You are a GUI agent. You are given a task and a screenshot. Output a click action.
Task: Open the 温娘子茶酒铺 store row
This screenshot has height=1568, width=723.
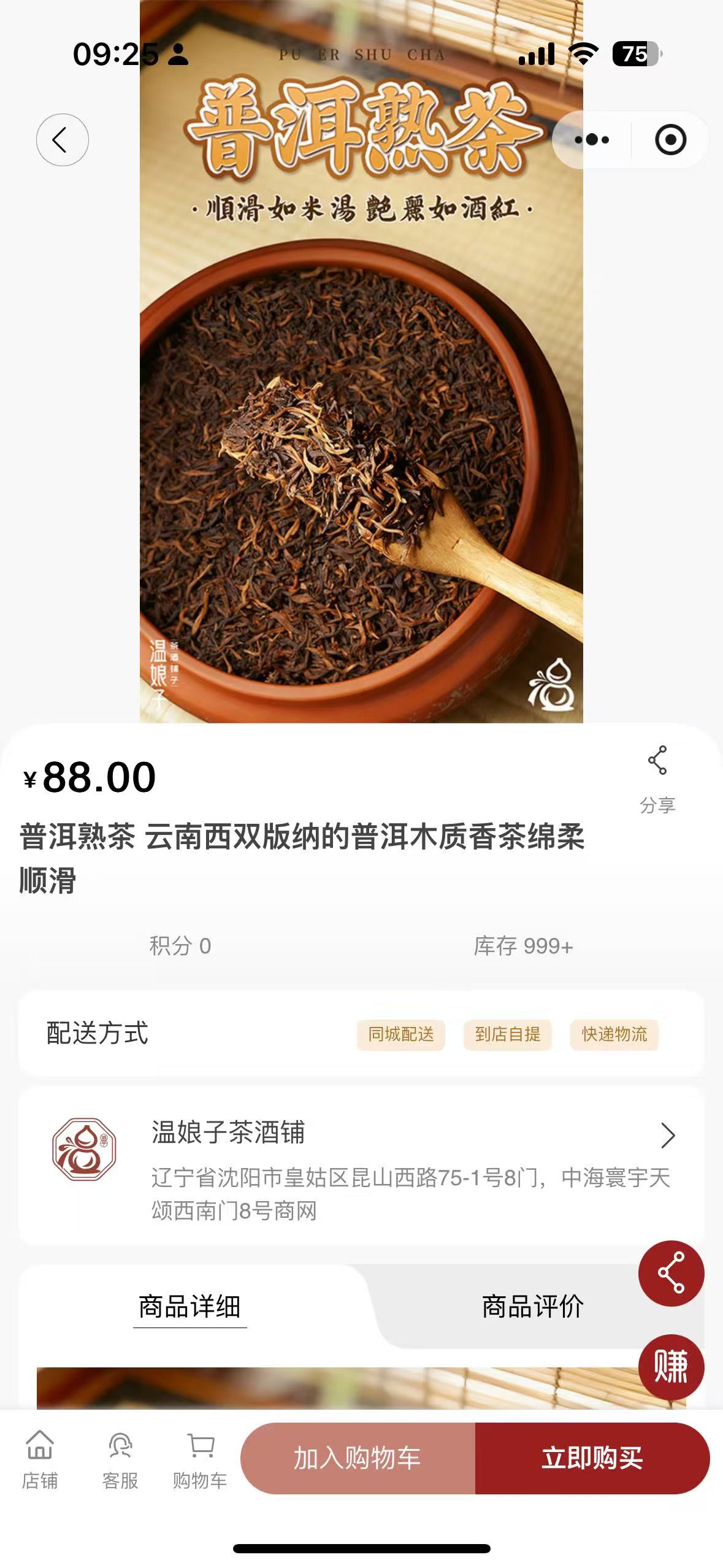pos(362,1166)
